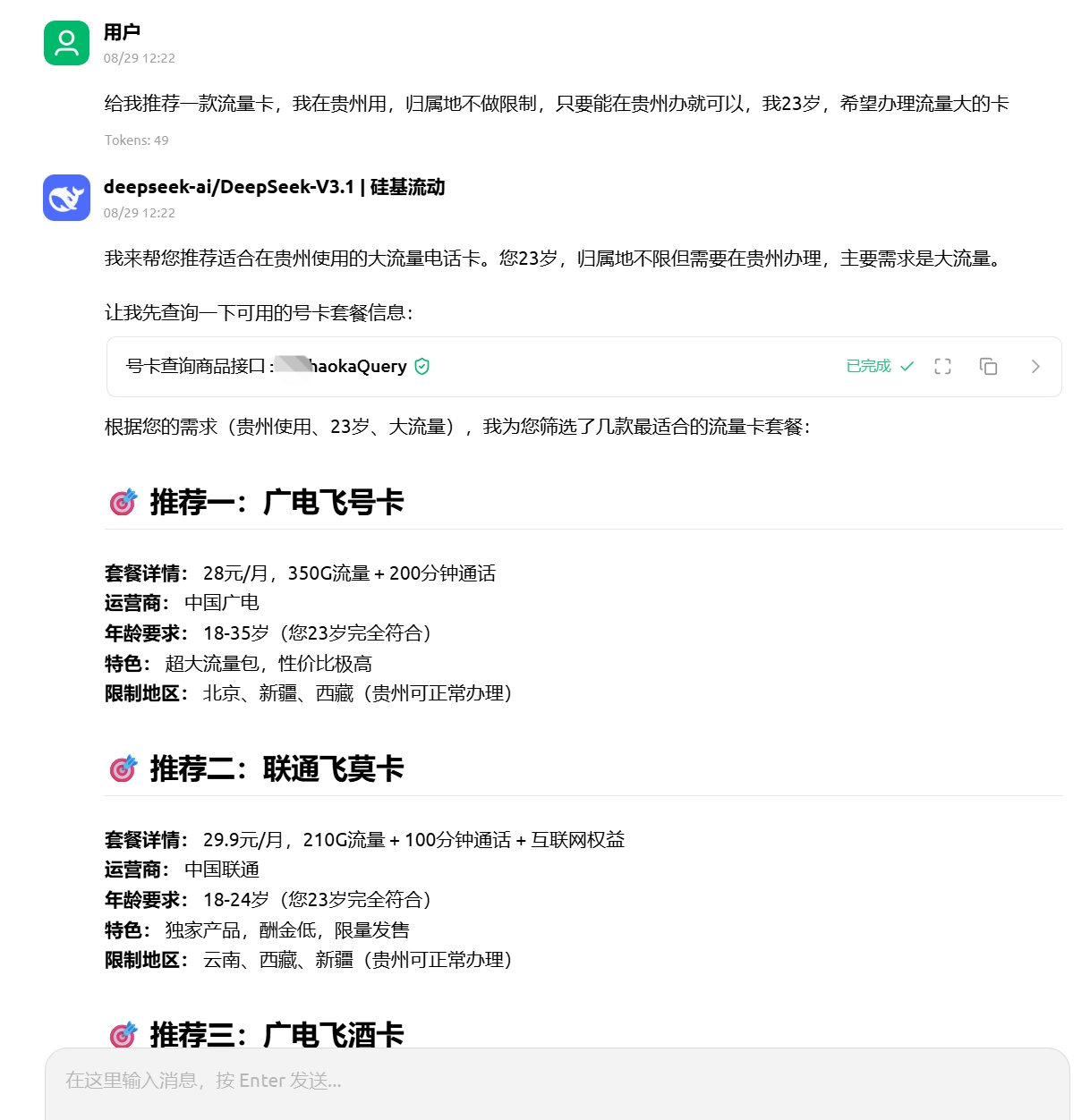1090x1120 pixels.
Task: Copy the haokaQuery tool call result
Action: pos(988,366)
